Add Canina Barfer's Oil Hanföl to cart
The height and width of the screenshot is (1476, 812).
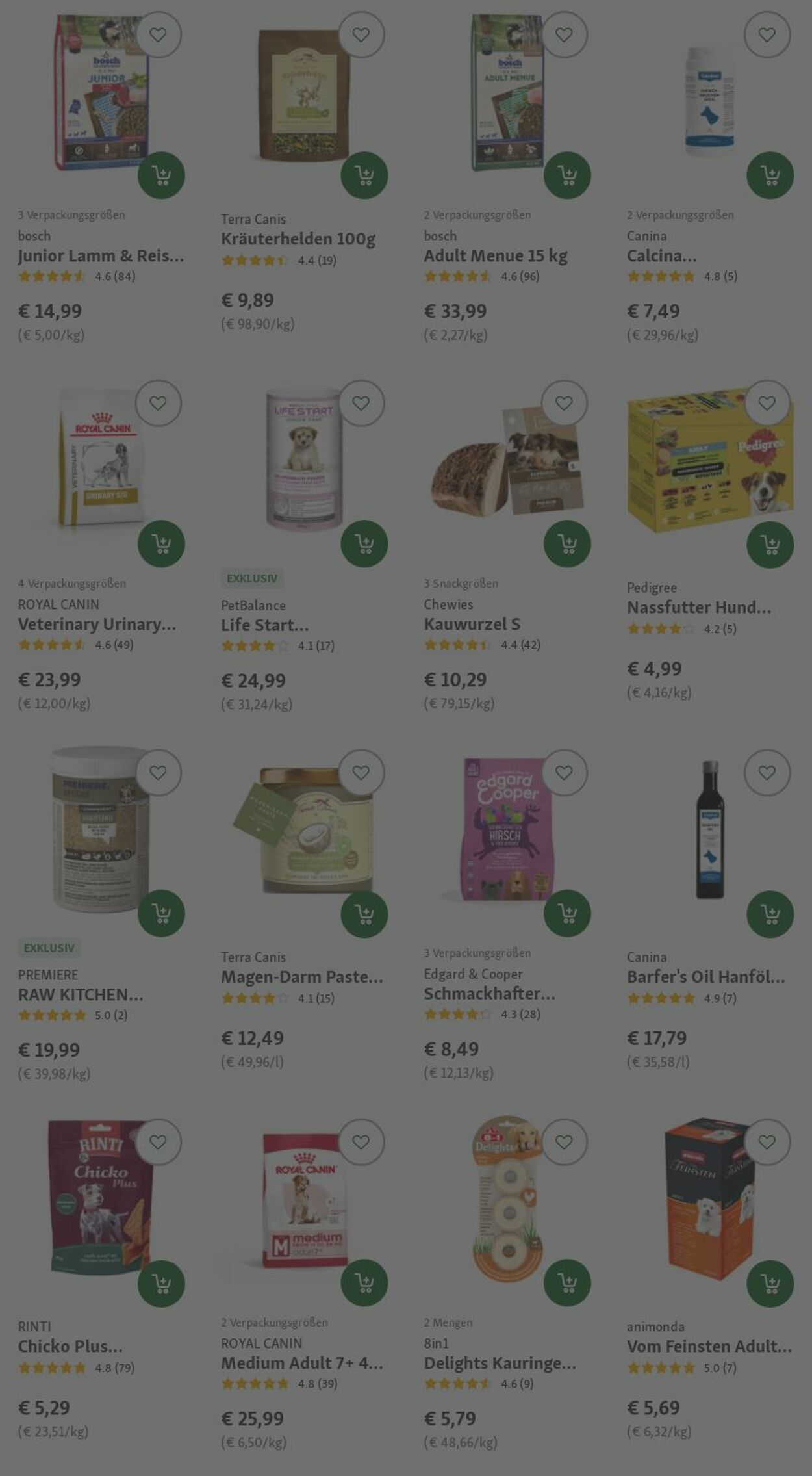(x=770, y=914)
